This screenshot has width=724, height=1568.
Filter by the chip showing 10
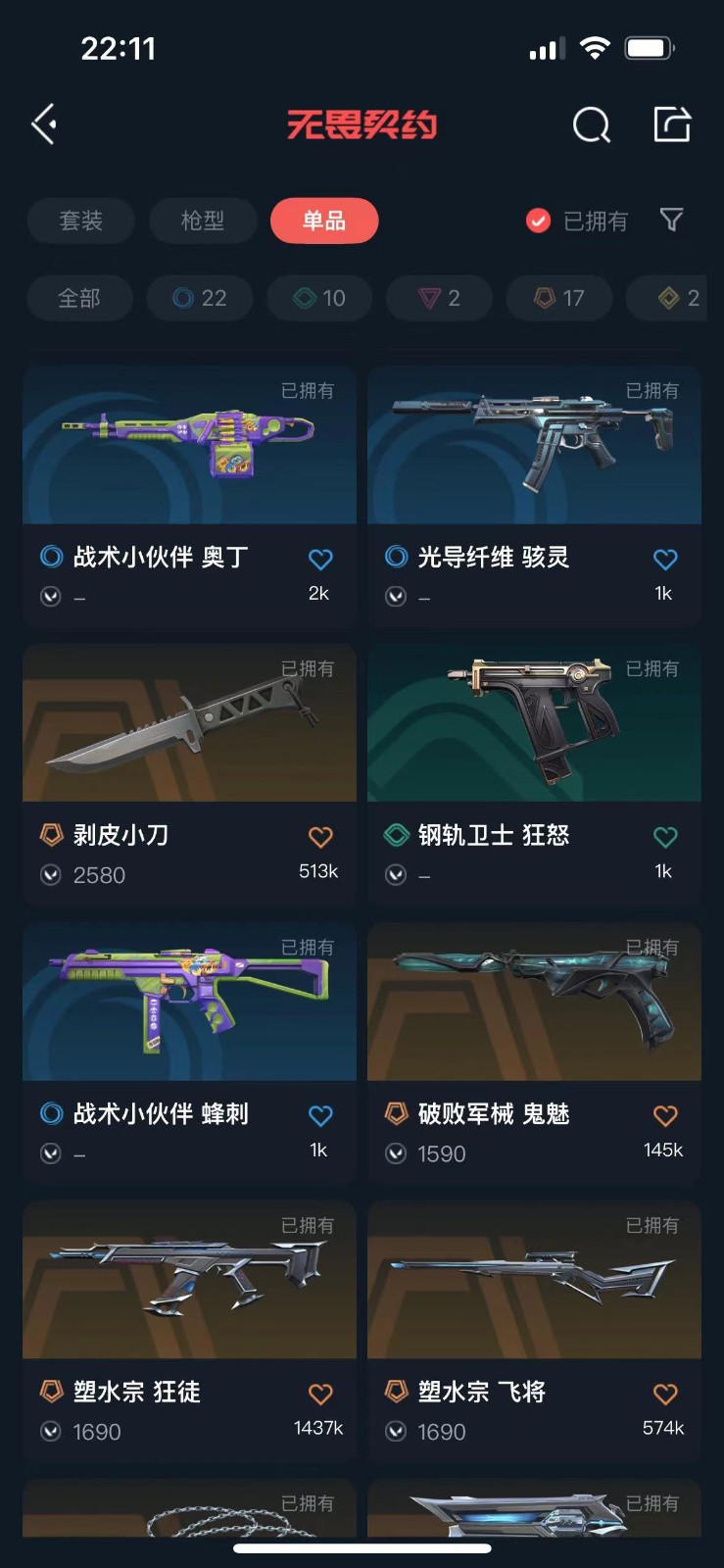tap(320, 298)
